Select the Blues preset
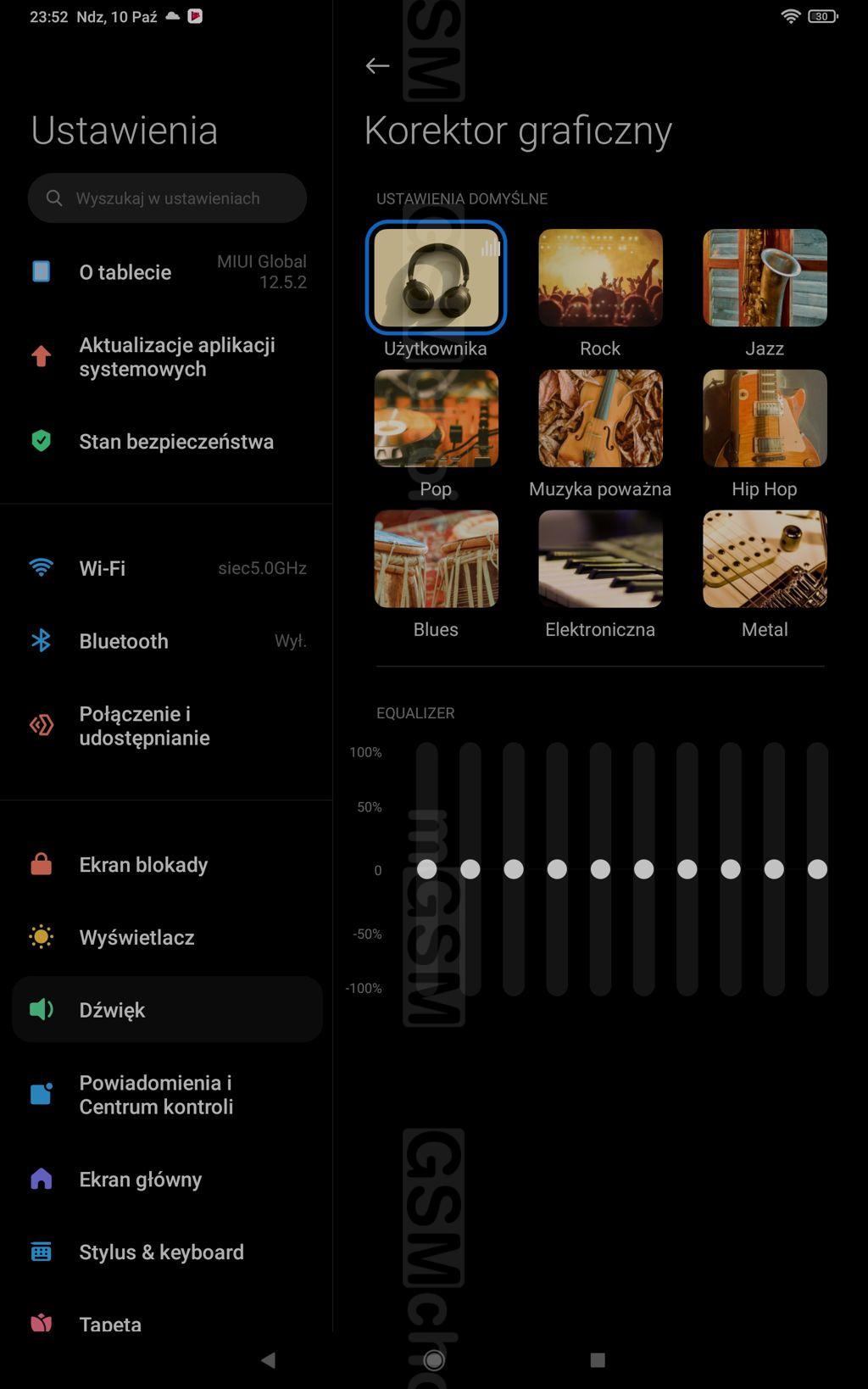The width and height of the screenshot is (868, 1389). [436, 560]
